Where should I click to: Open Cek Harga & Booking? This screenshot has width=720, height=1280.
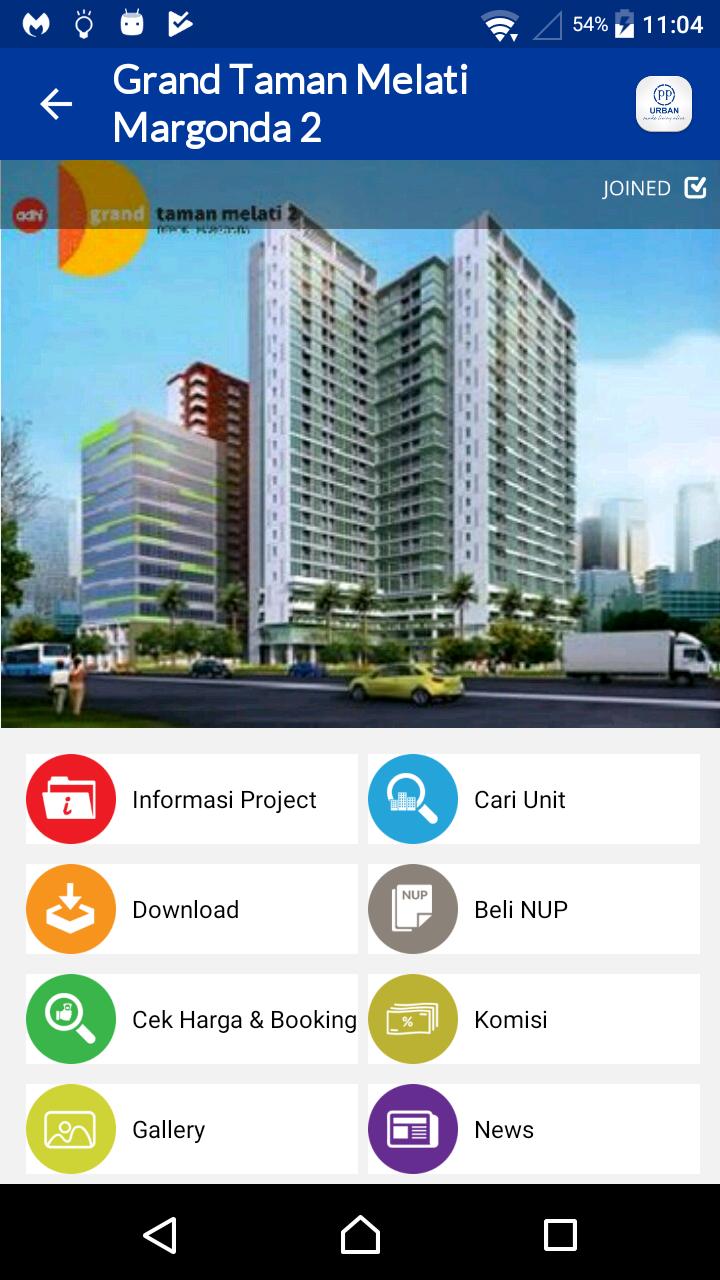[192, 1019]
